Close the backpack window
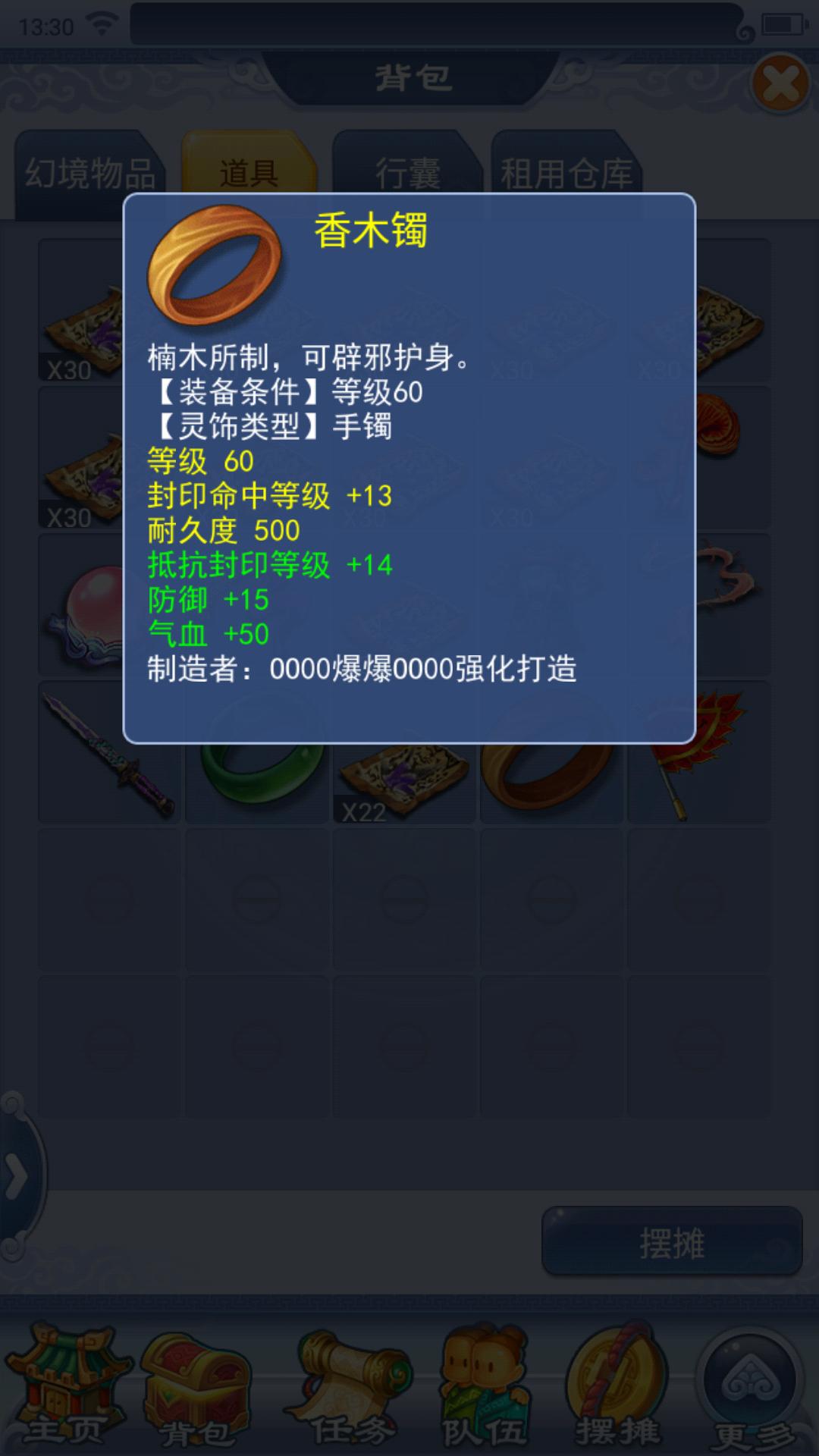Screen dimensions: 819x1456 coord(780,83)
